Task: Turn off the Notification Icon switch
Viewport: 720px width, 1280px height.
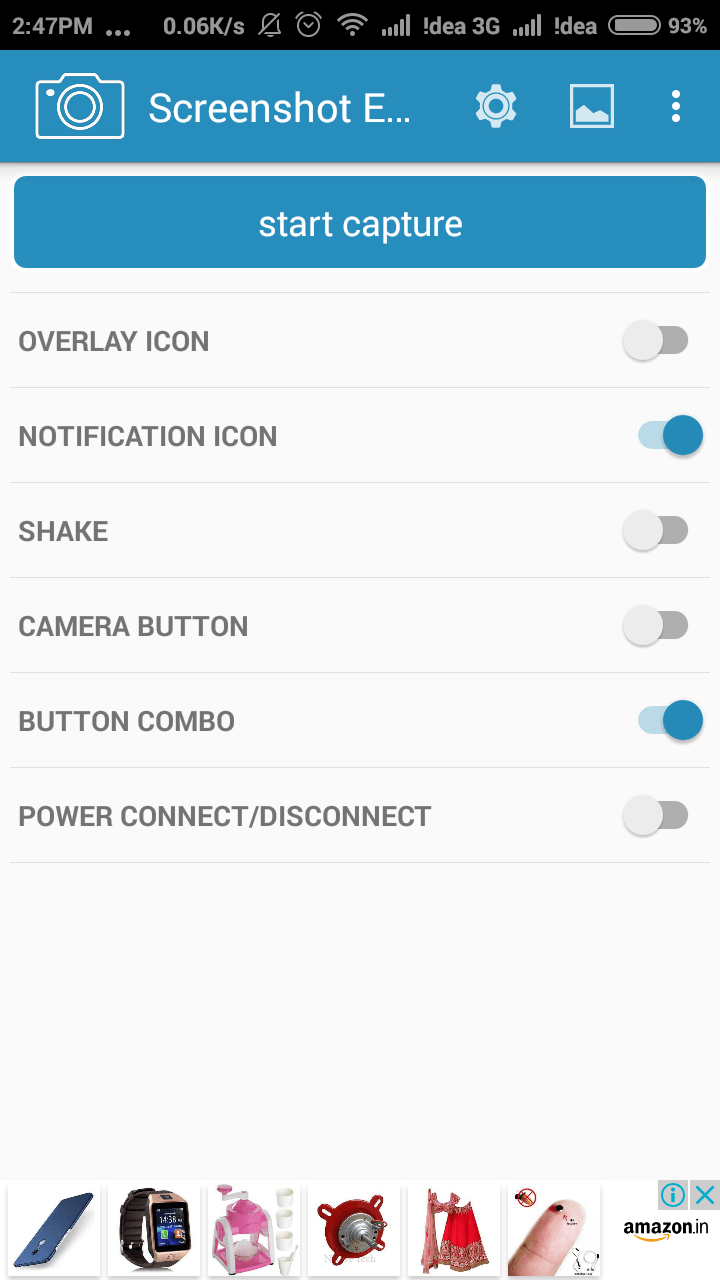Action: point(670,436)
